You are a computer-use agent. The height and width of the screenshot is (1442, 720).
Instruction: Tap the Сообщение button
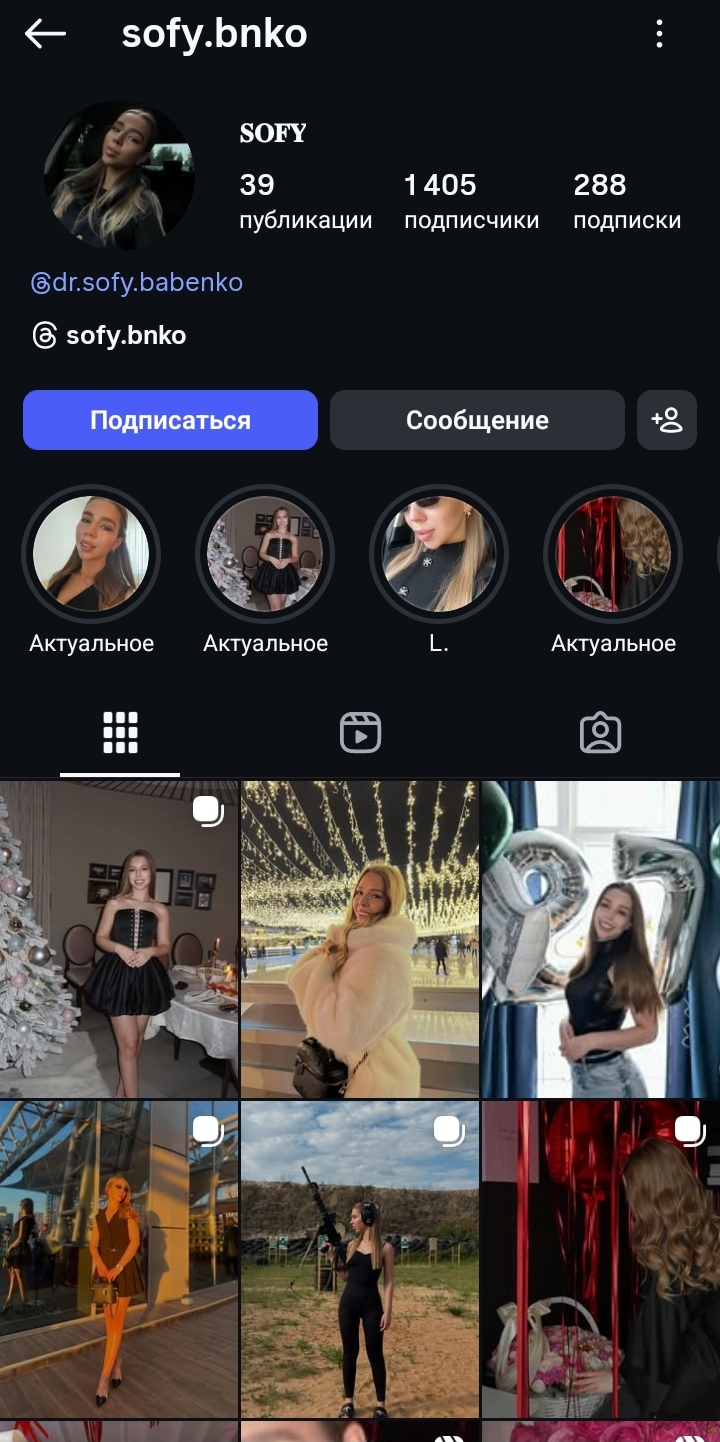pyautogui.click(x=477, y=420)
